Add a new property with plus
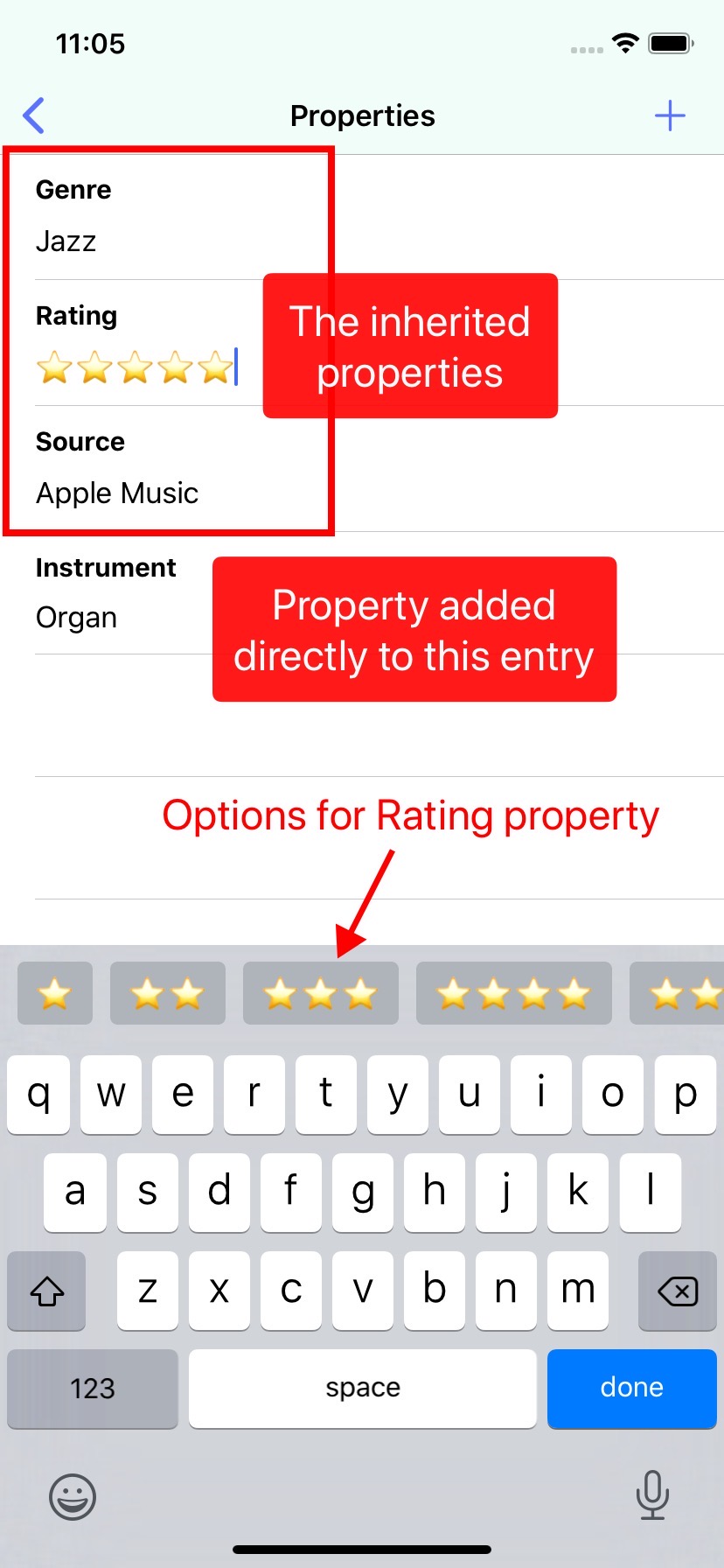Screen dimensions: 724x1568 coord(670,115)
